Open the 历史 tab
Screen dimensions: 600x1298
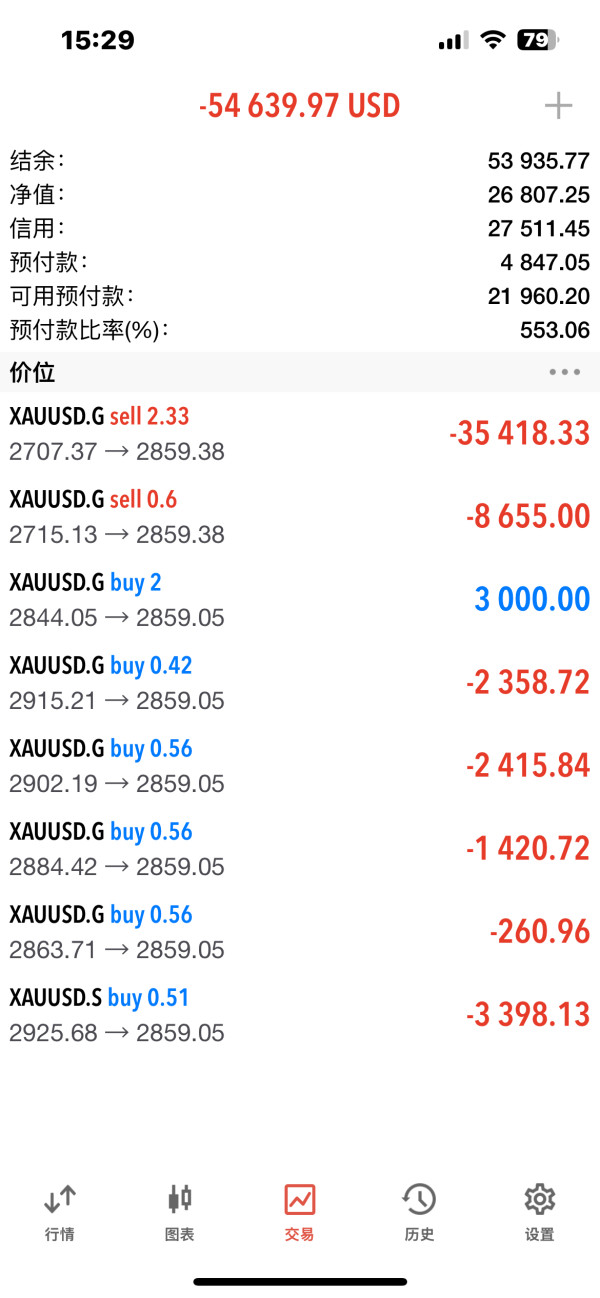click(x=419, y=1211)
